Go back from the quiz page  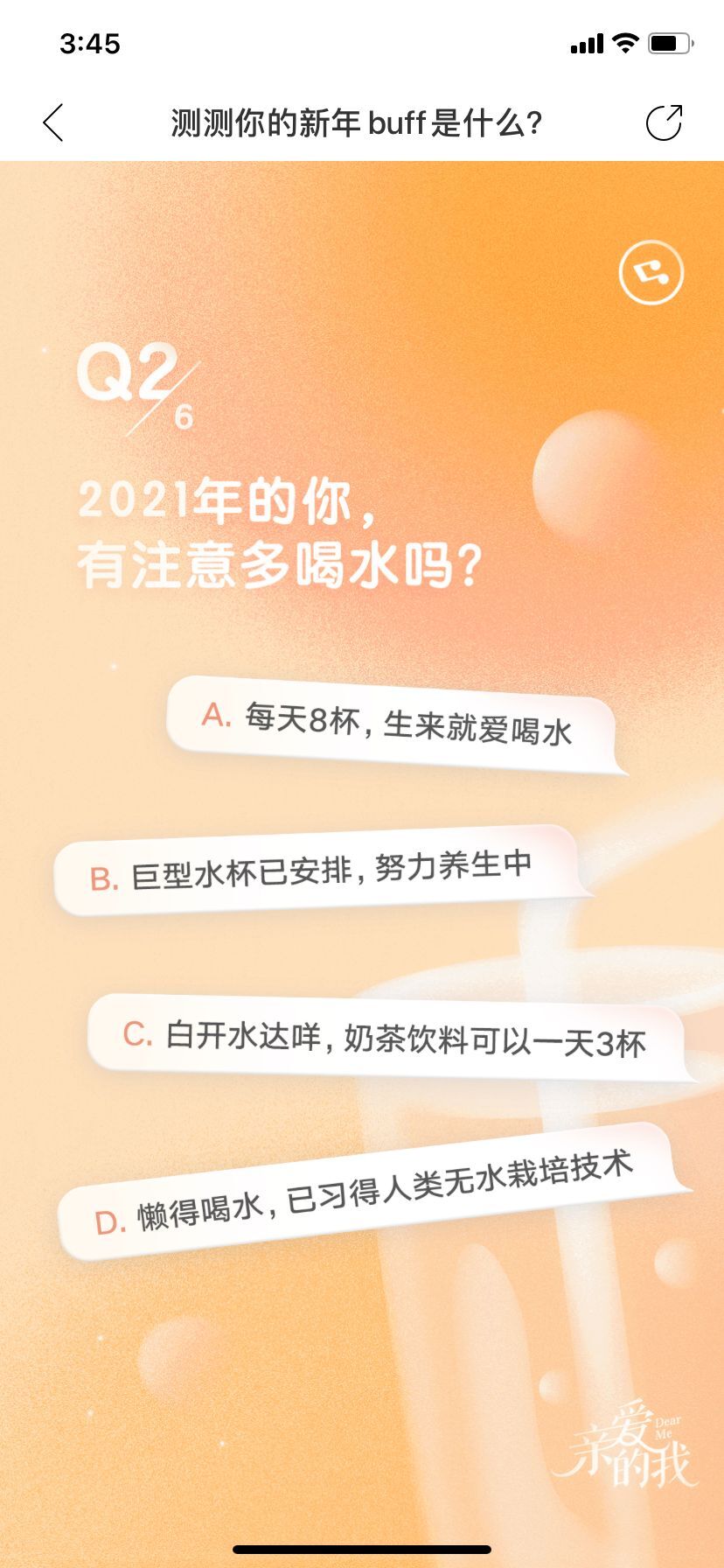[53, 122]
